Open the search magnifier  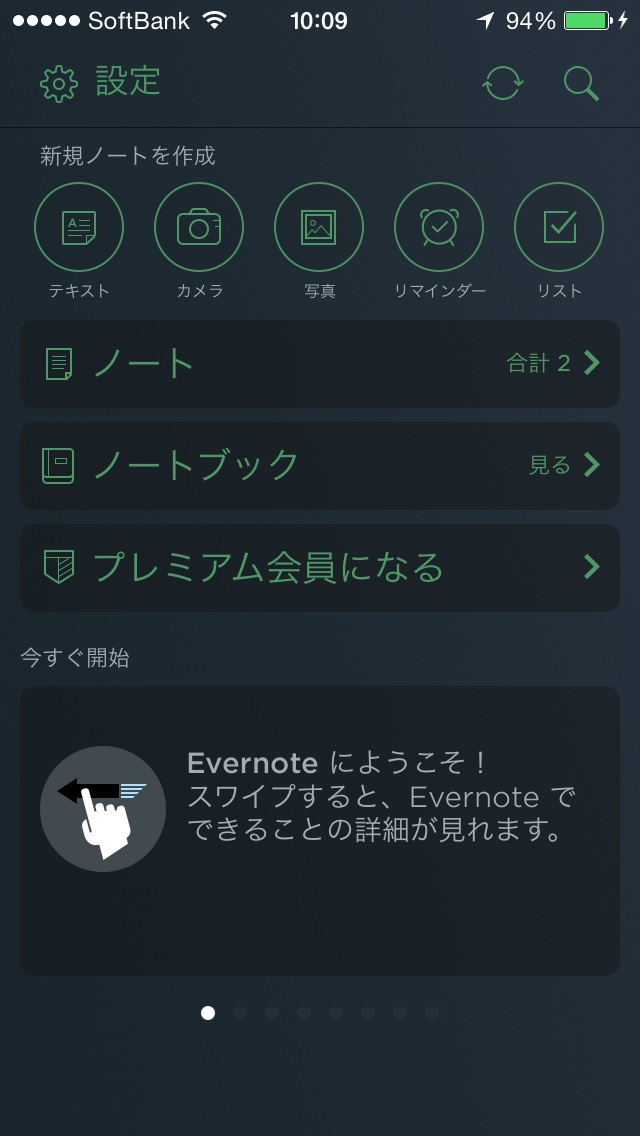click(581, 83)
